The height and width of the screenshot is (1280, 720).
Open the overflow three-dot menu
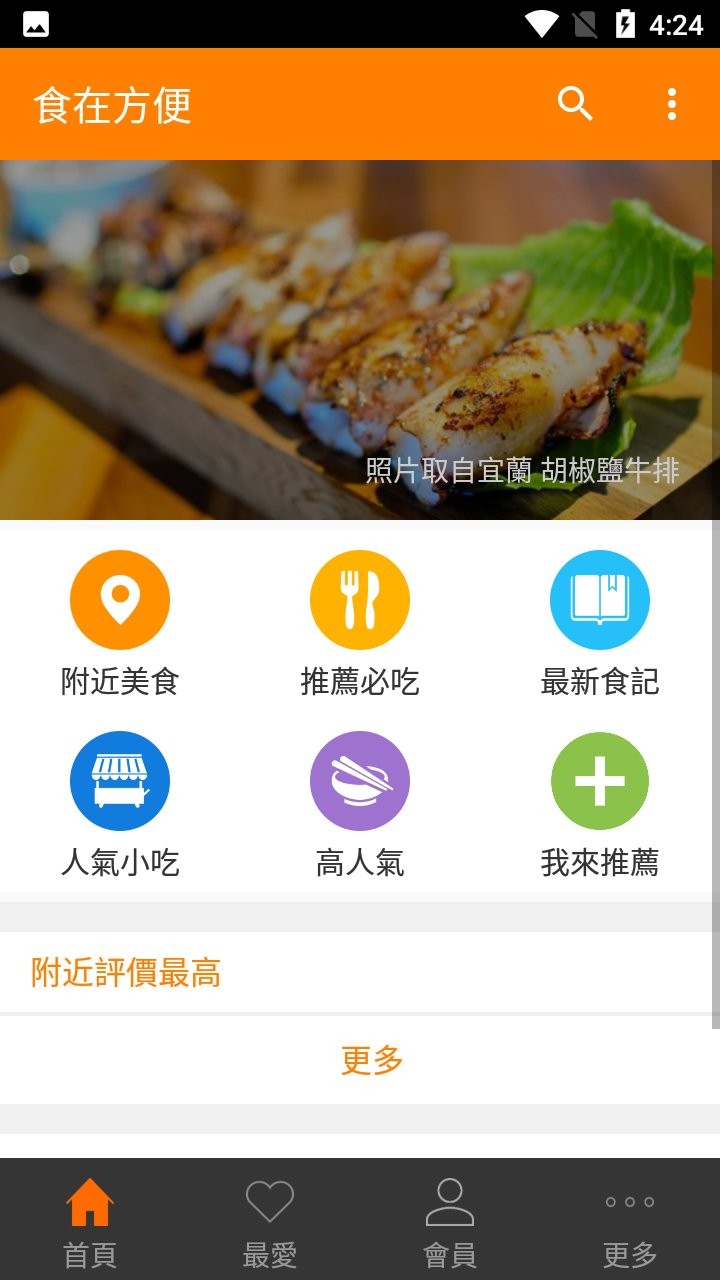669,103
